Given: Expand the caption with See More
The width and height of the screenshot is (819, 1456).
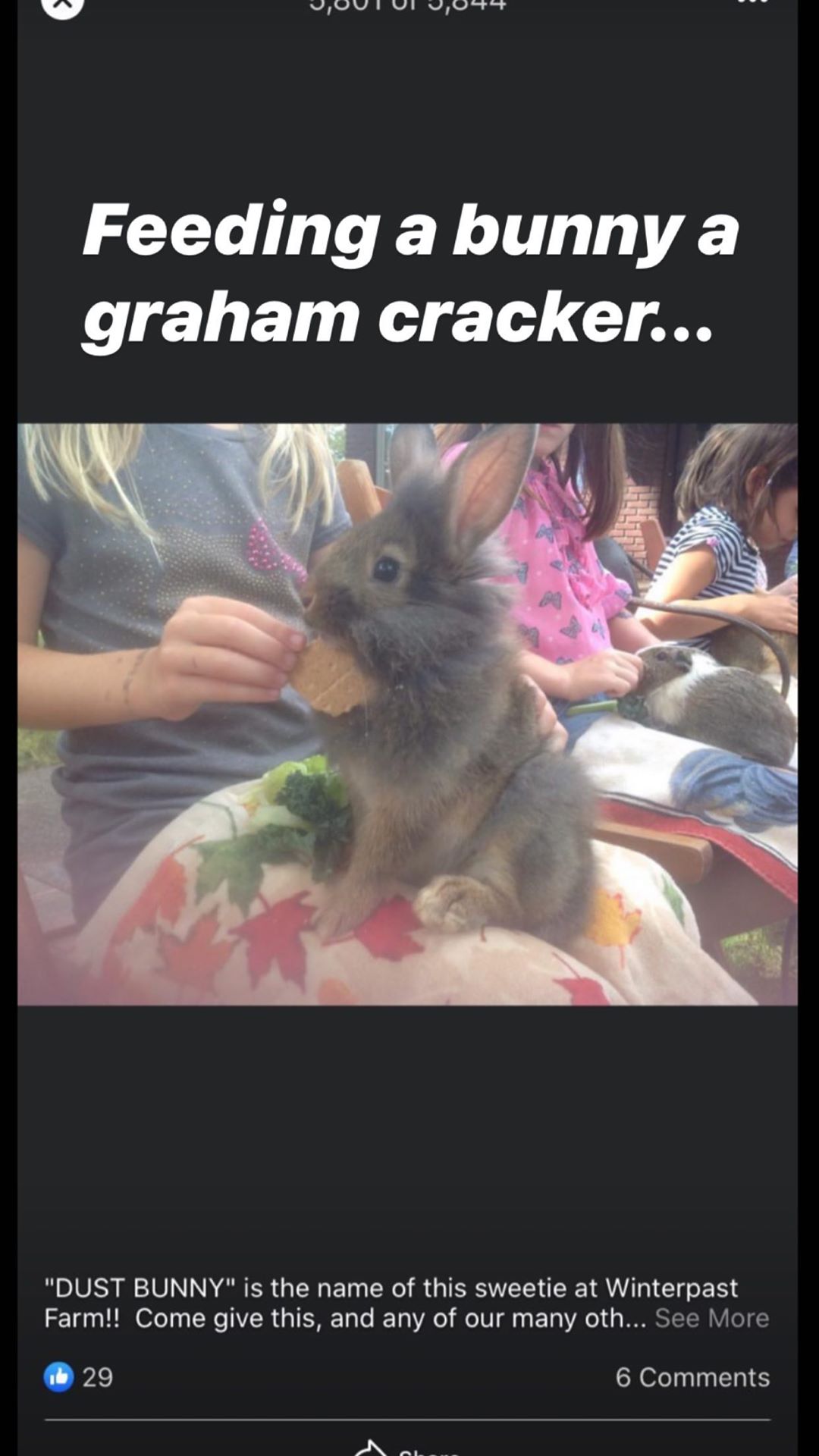Looking at the screenshot, I should 711,1319.
